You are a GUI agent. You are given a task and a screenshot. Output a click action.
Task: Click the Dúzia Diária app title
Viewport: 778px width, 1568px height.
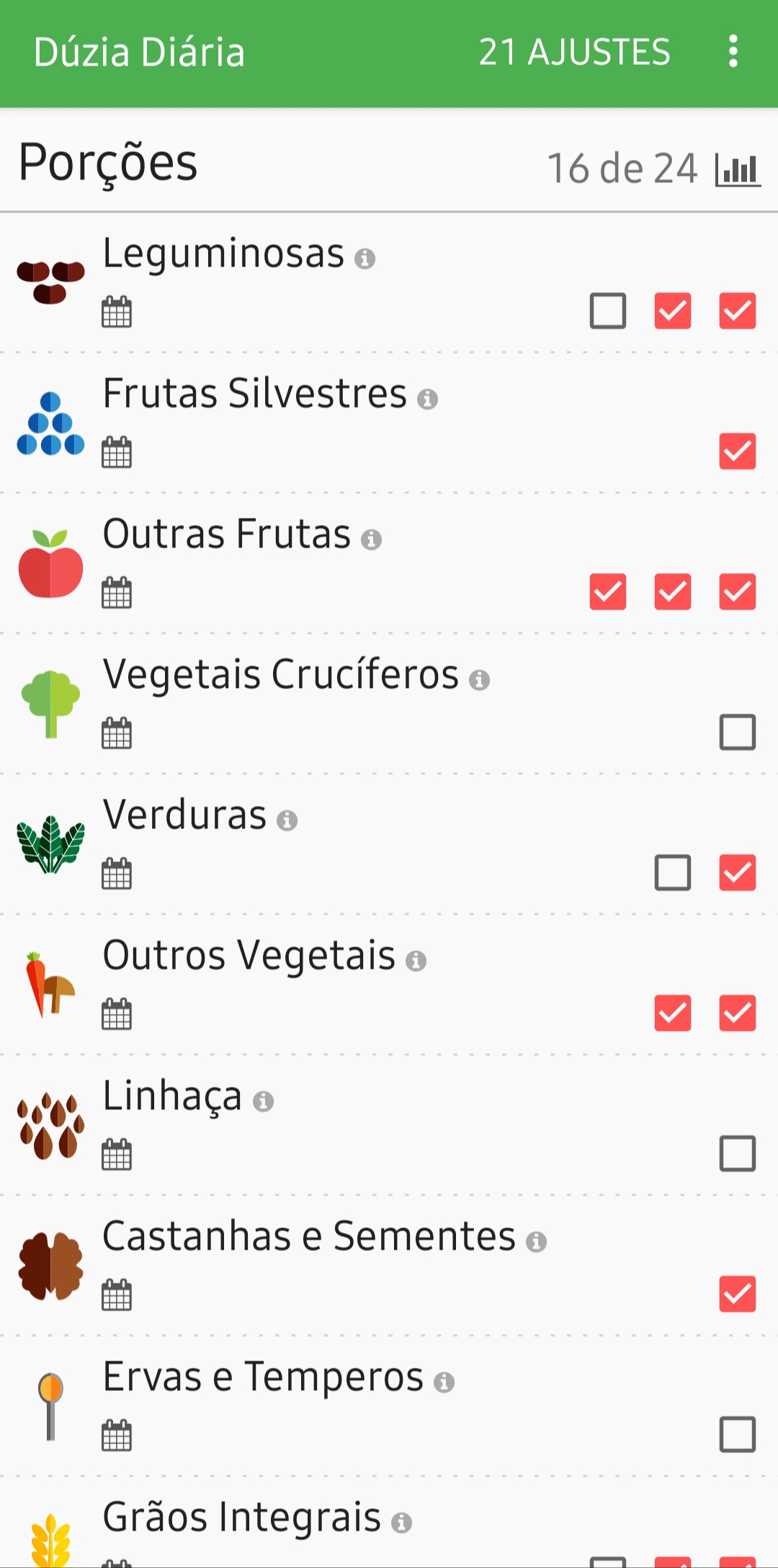pyautogui.click(x=139, y=52)
